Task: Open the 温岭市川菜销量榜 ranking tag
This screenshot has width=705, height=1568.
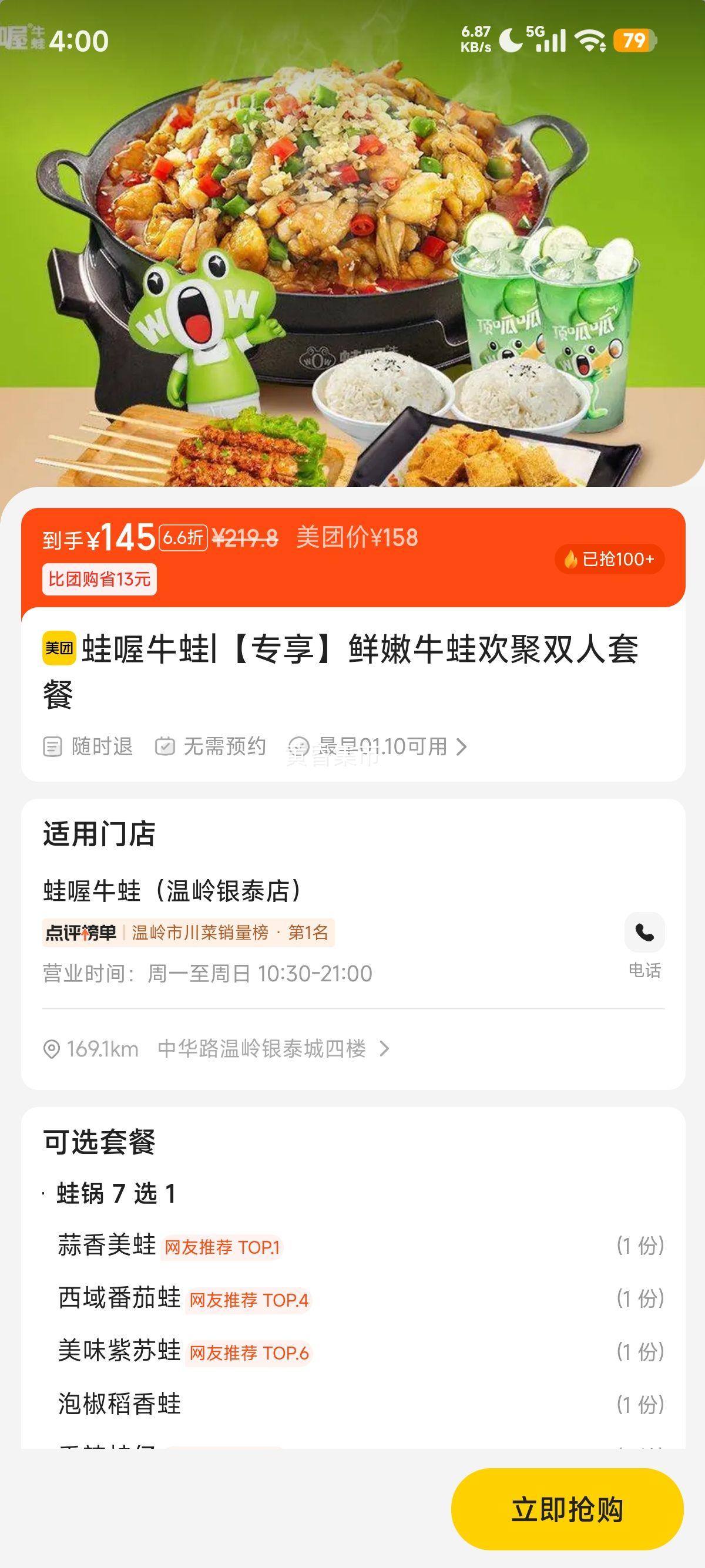Action: [189, 933]
